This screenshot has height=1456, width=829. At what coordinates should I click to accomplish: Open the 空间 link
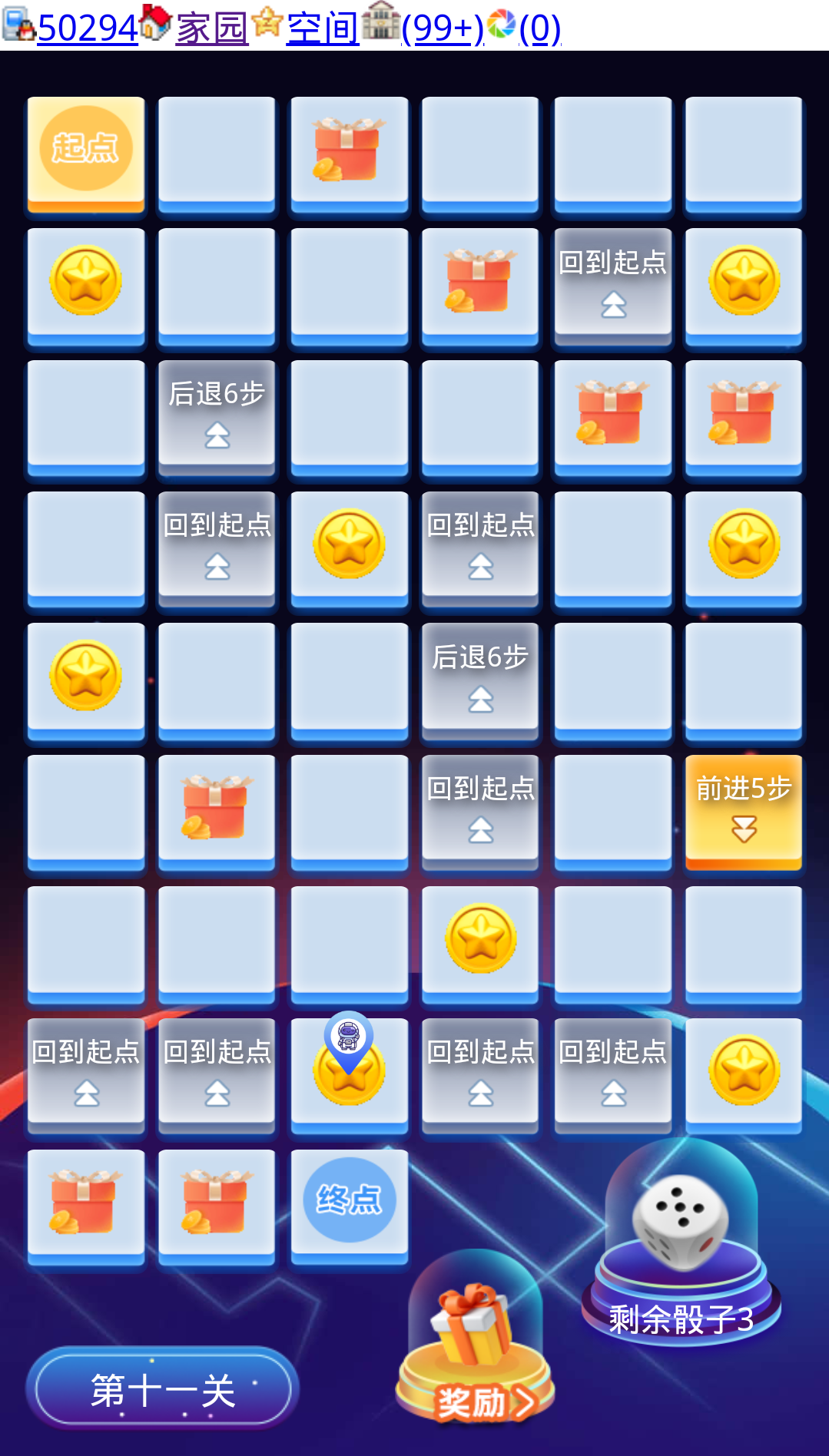(x=323, y=28)
